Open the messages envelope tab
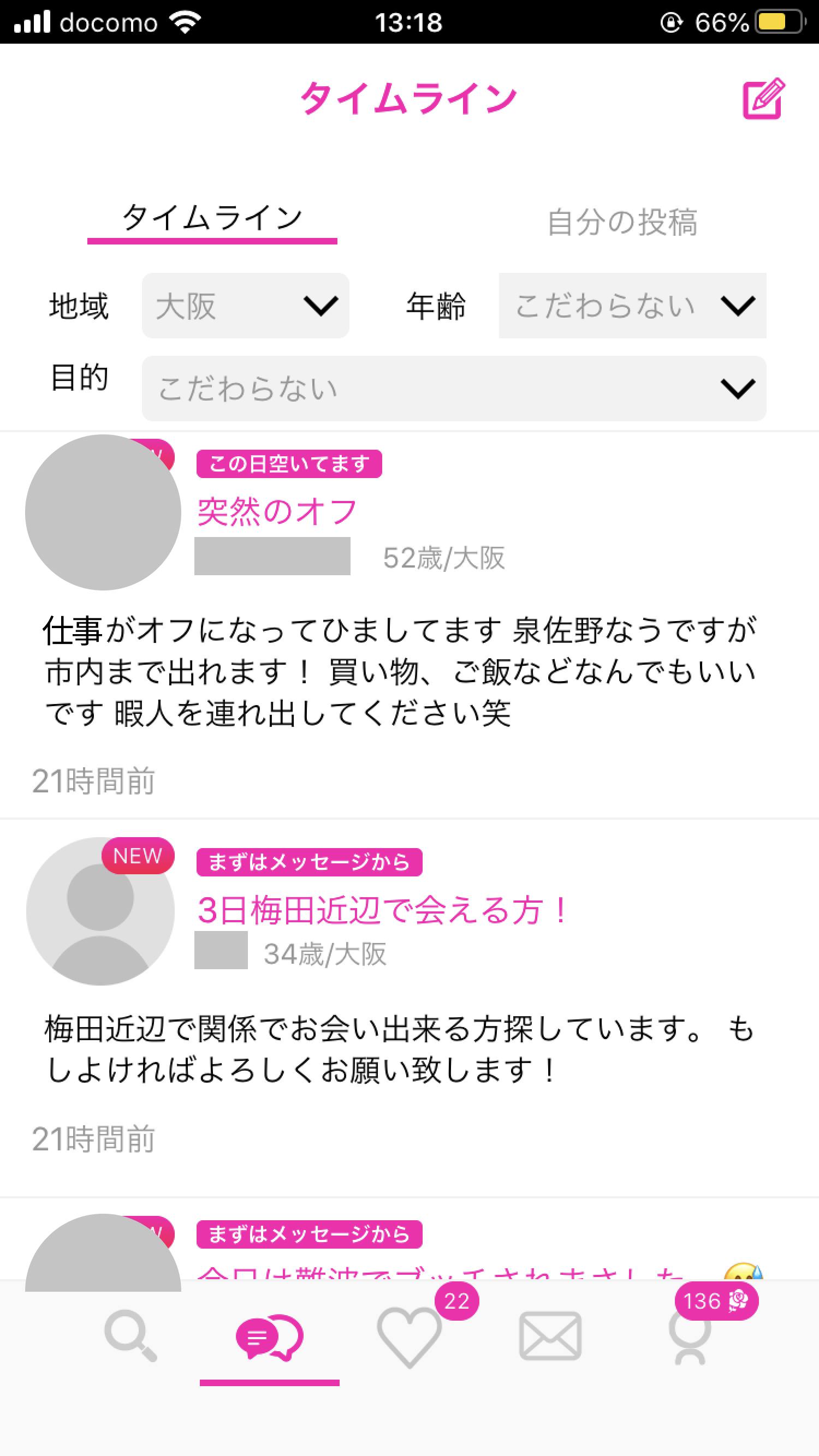 [x=550, y=1336]
